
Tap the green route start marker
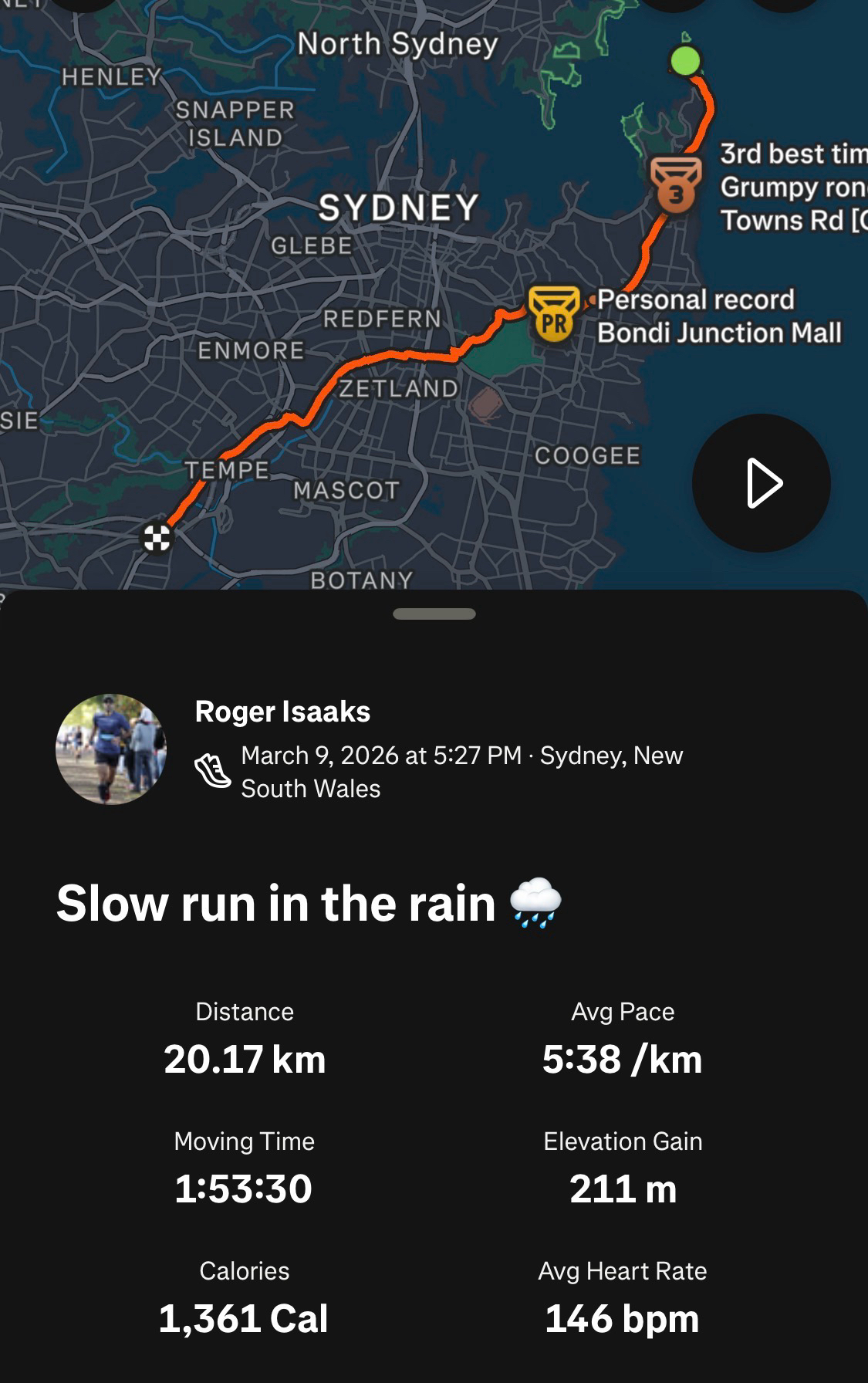[x=685, y=60]
